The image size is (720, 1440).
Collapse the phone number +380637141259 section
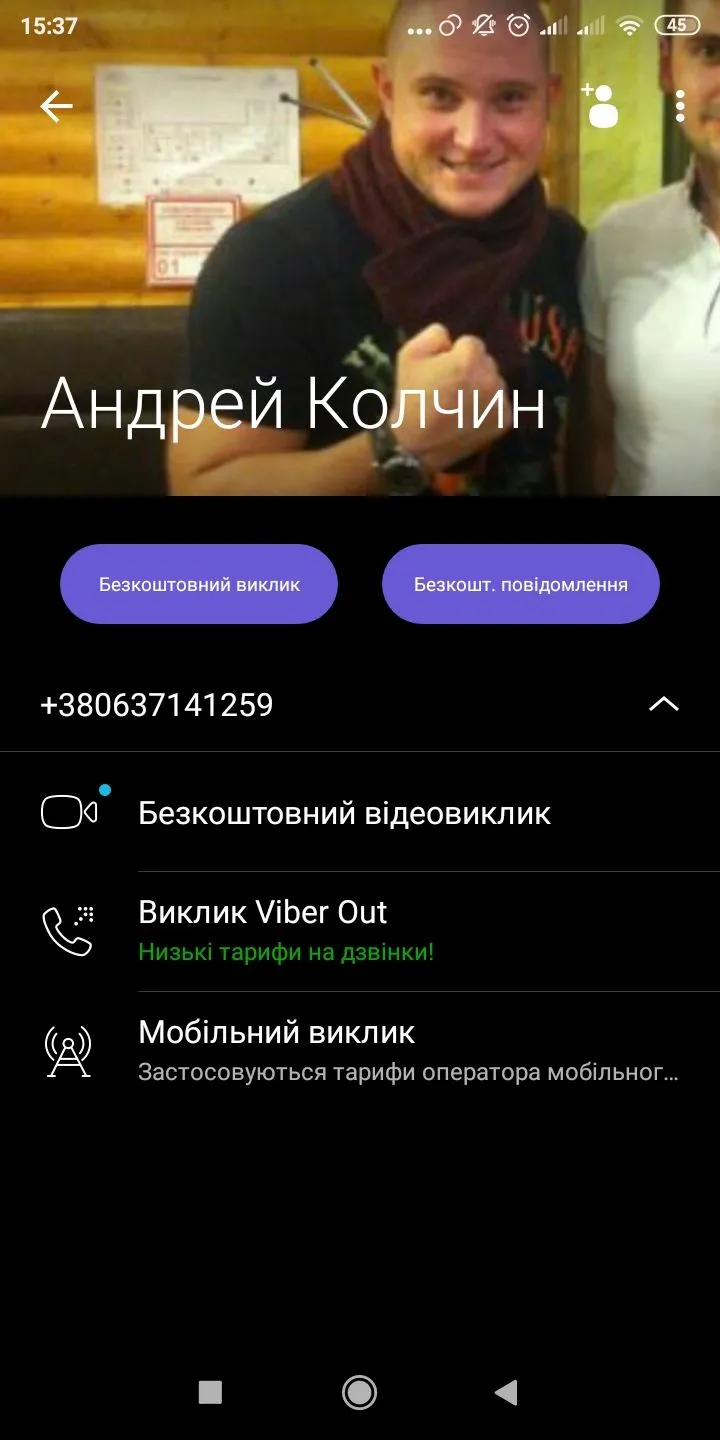pos(663,704)
